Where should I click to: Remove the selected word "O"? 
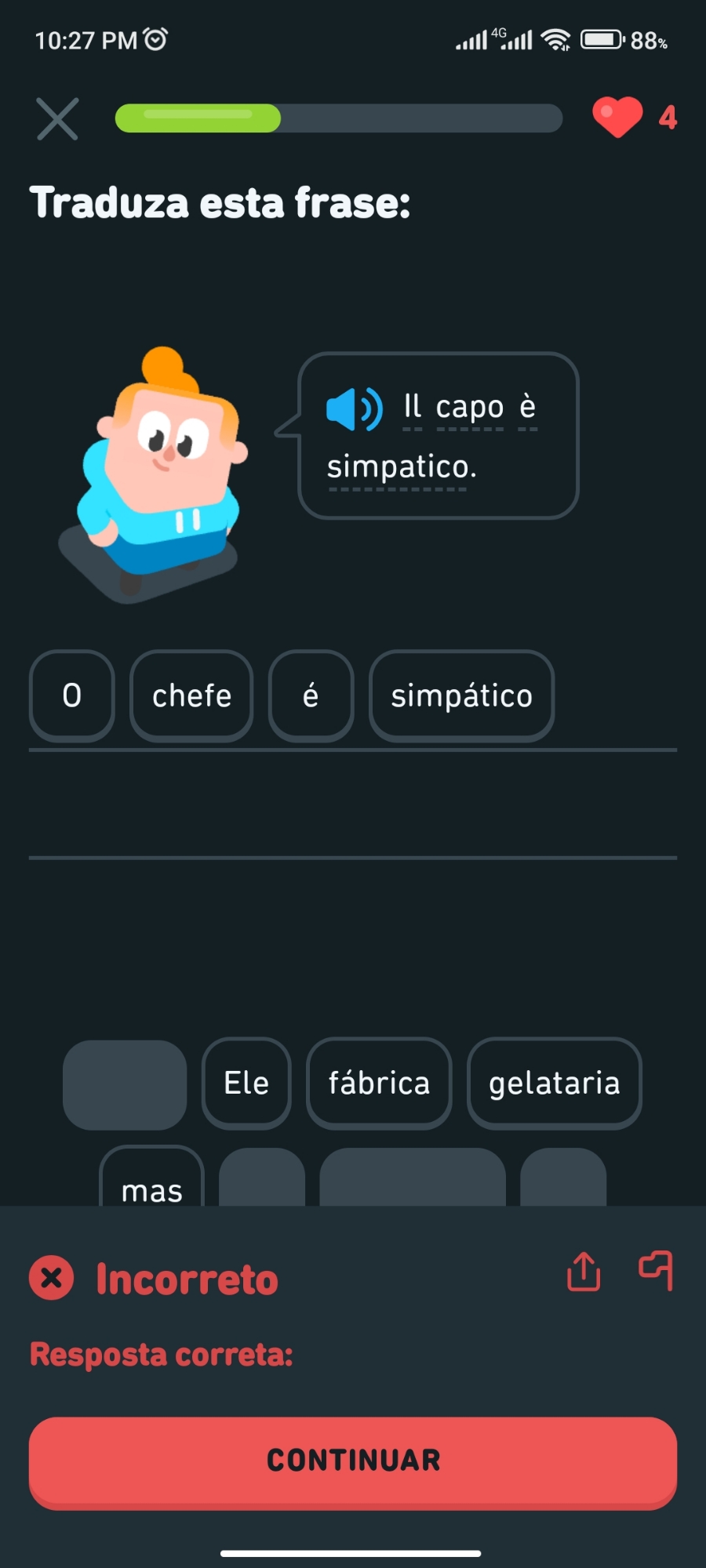tap(72, 695)
